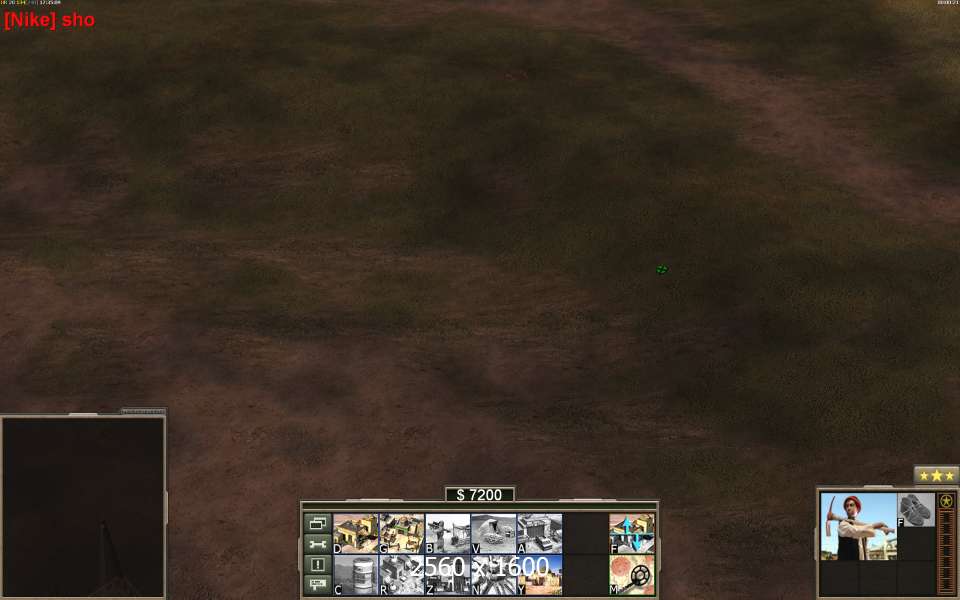Tap the blue arrows command with hotkey F
This screenshot has height=600, width=960.
tap(632, 533)
